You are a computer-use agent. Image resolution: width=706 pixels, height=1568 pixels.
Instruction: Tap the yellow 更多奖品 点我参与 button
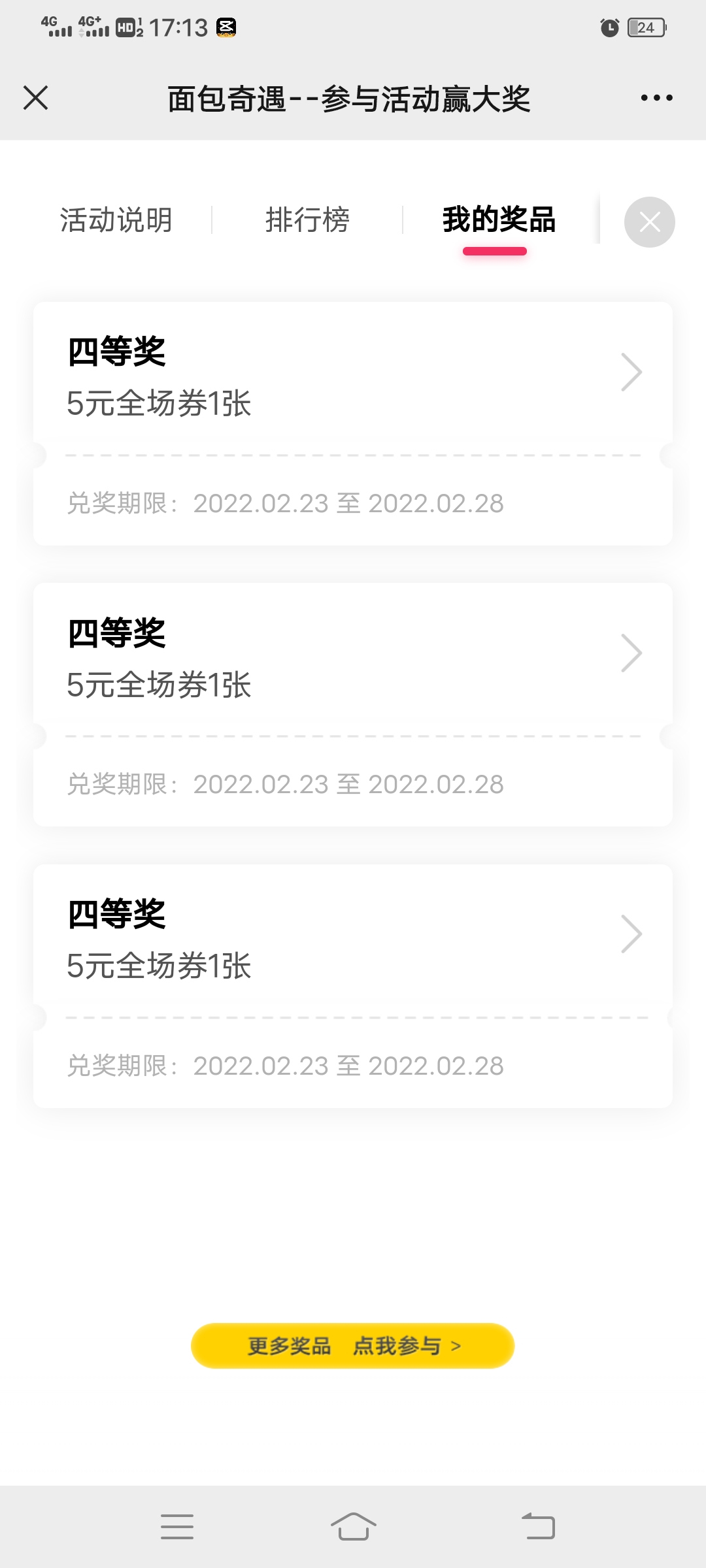pyautogui.click(x=353, y=1346)
